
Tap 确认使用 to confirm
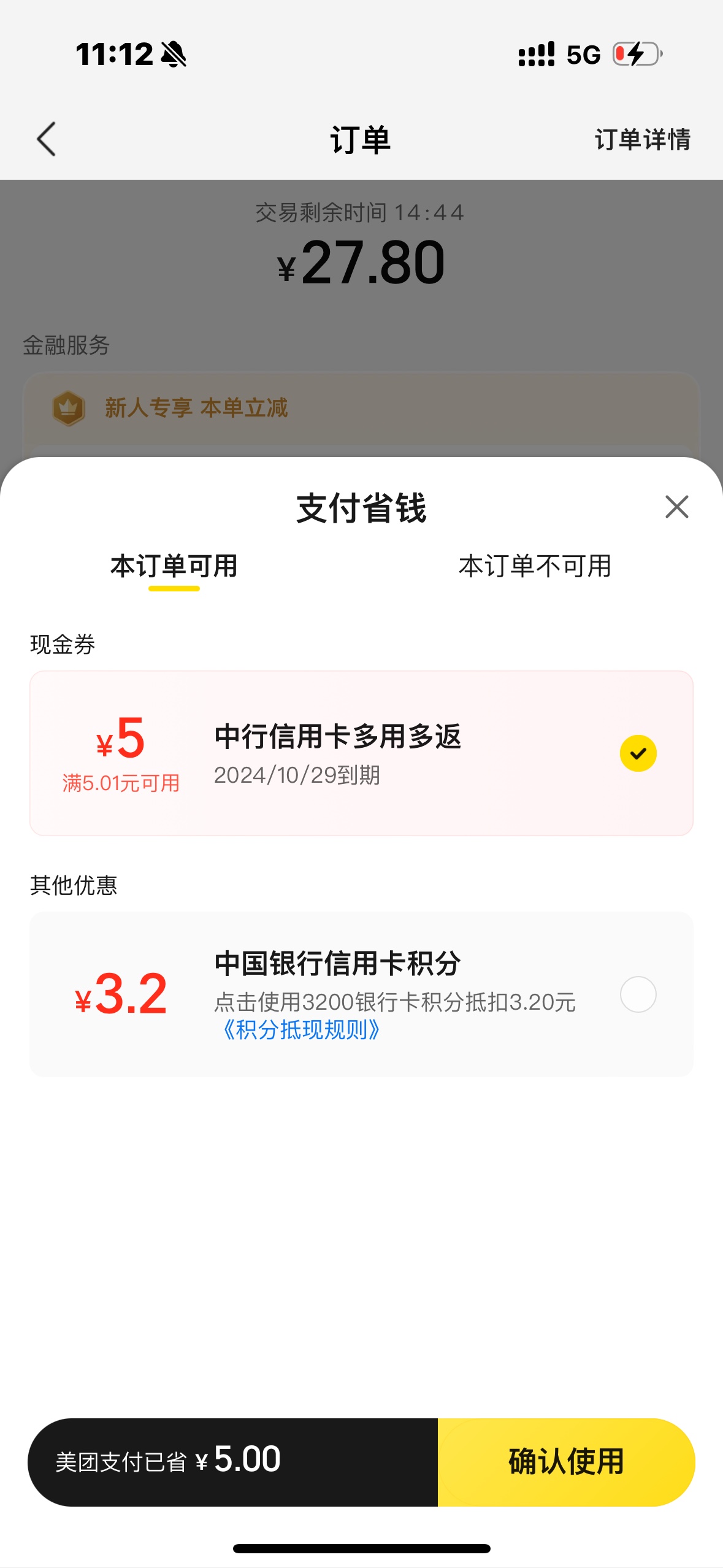click(566, 1462)
